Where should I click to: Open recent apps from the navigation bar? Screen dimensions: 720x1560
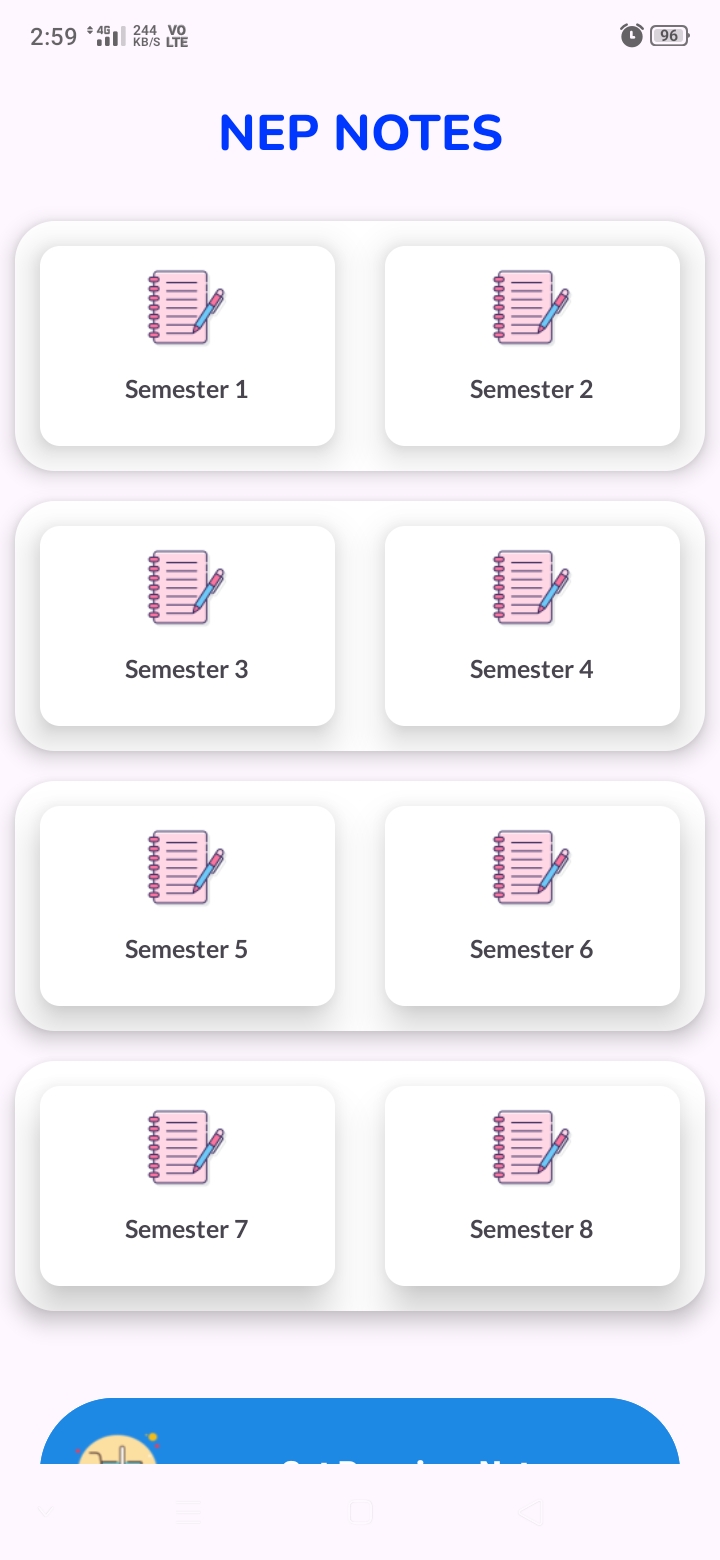[x=188, y=1513]
